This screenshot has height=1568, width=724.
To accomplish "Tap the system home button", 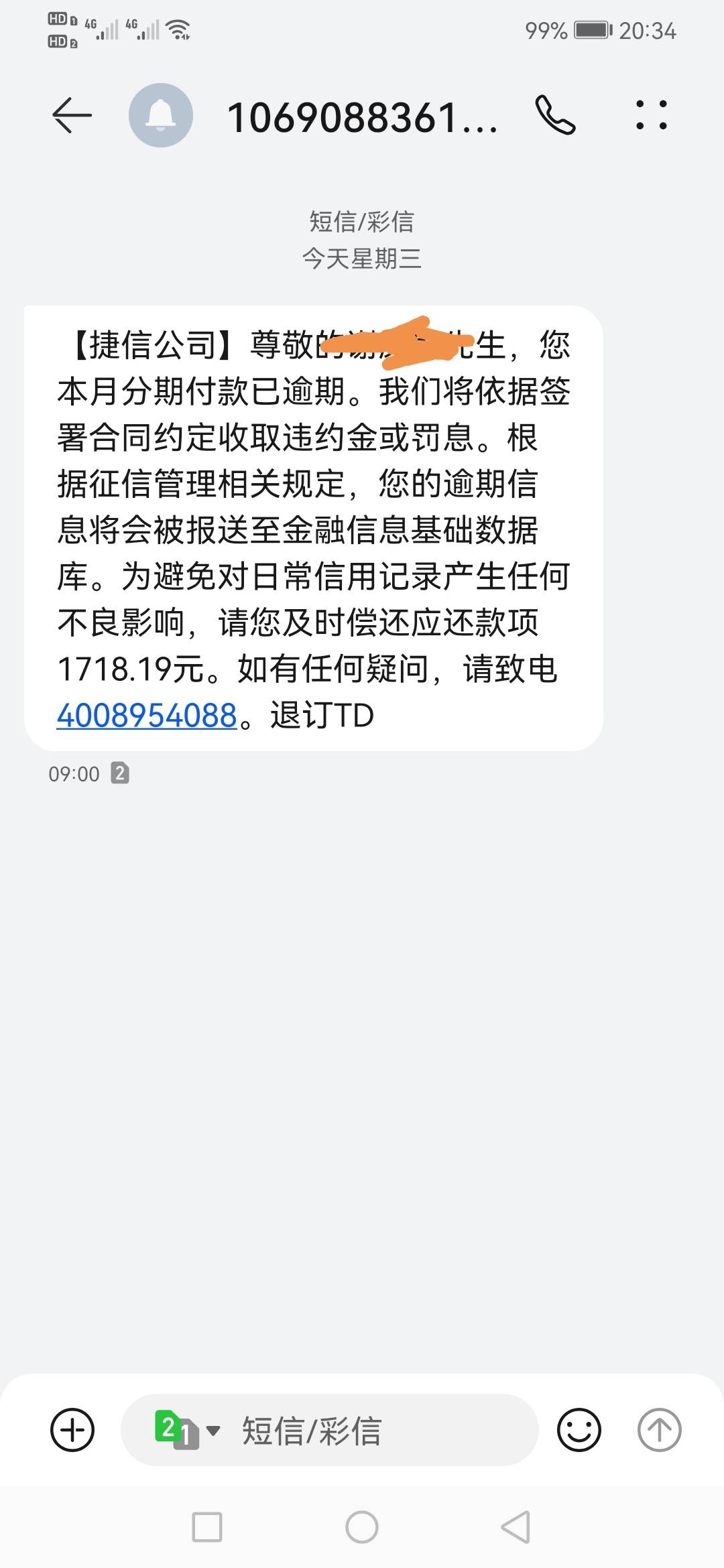I will (362, 1528).
